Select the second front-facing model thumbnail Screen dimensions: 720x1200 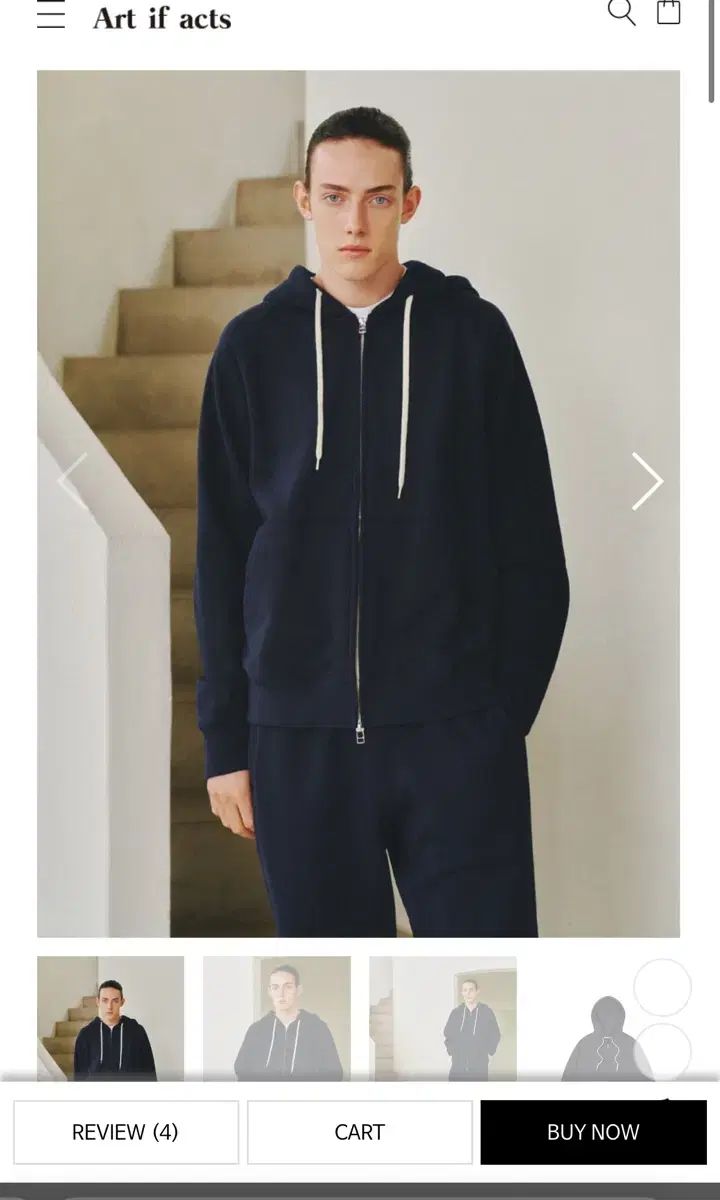pyautogui.click(x=277, y=1018)
